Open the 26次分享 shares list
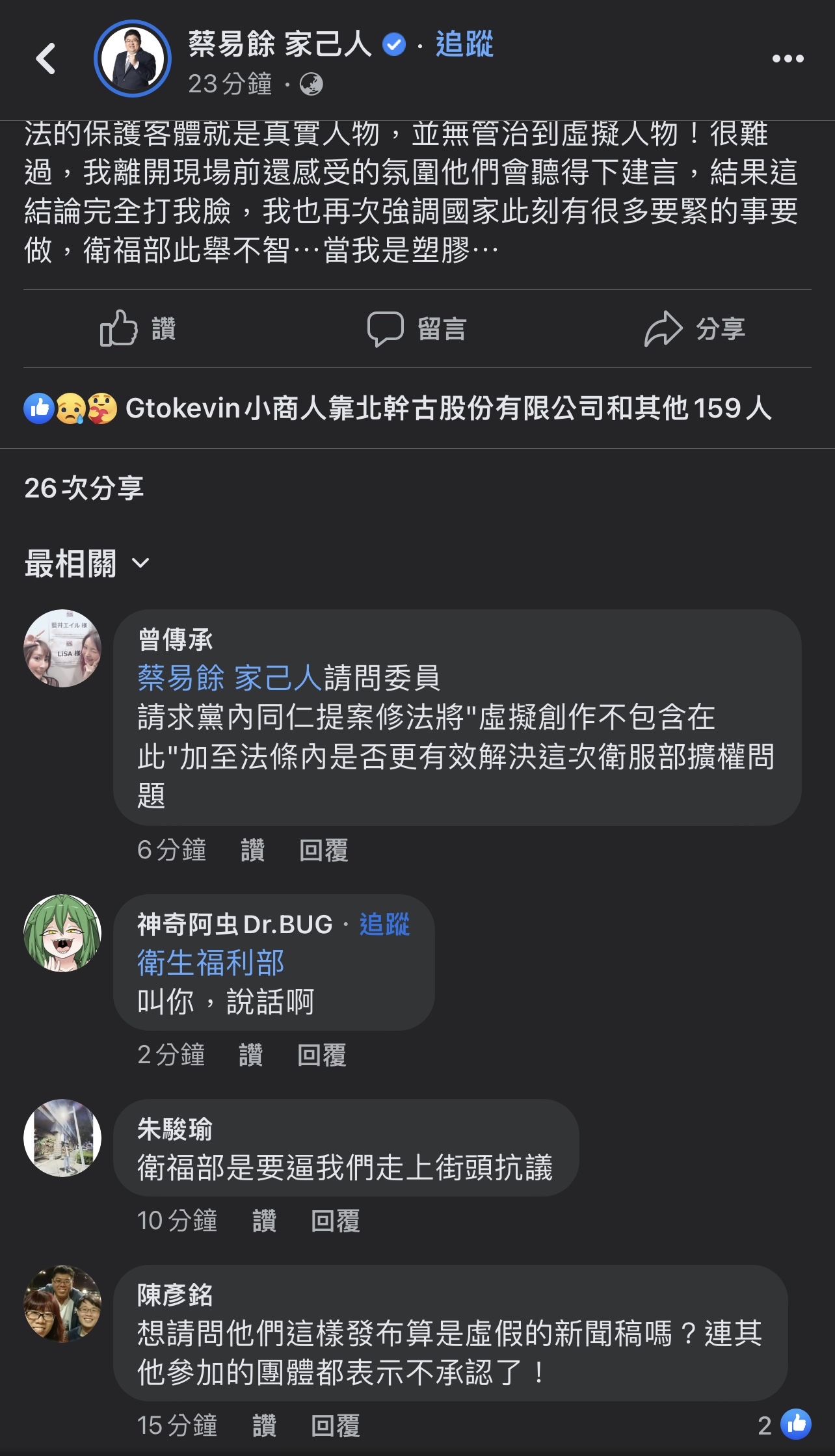 [x=84, y=488]
